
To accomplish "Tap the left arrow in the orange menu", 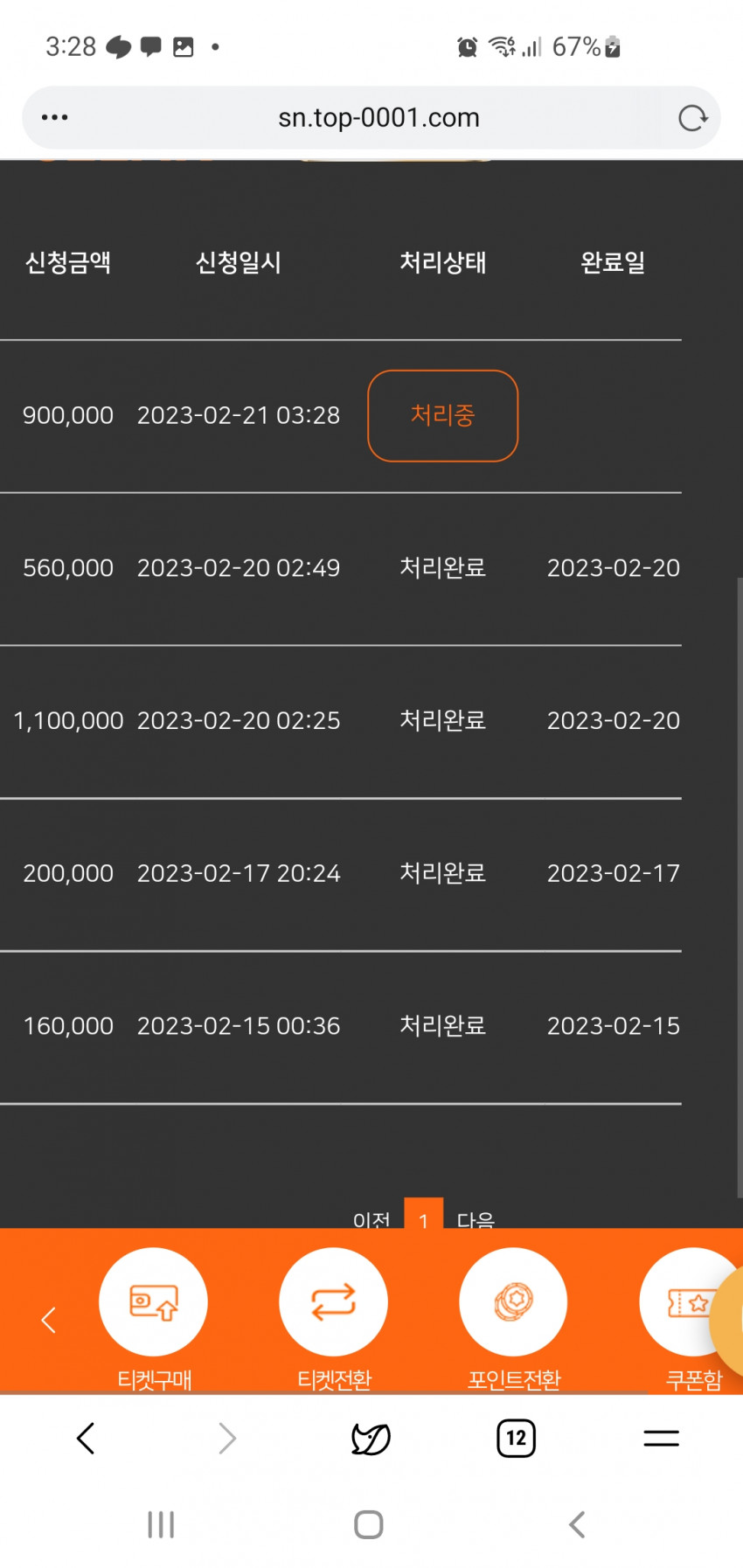I will [x=49, y=1320].
